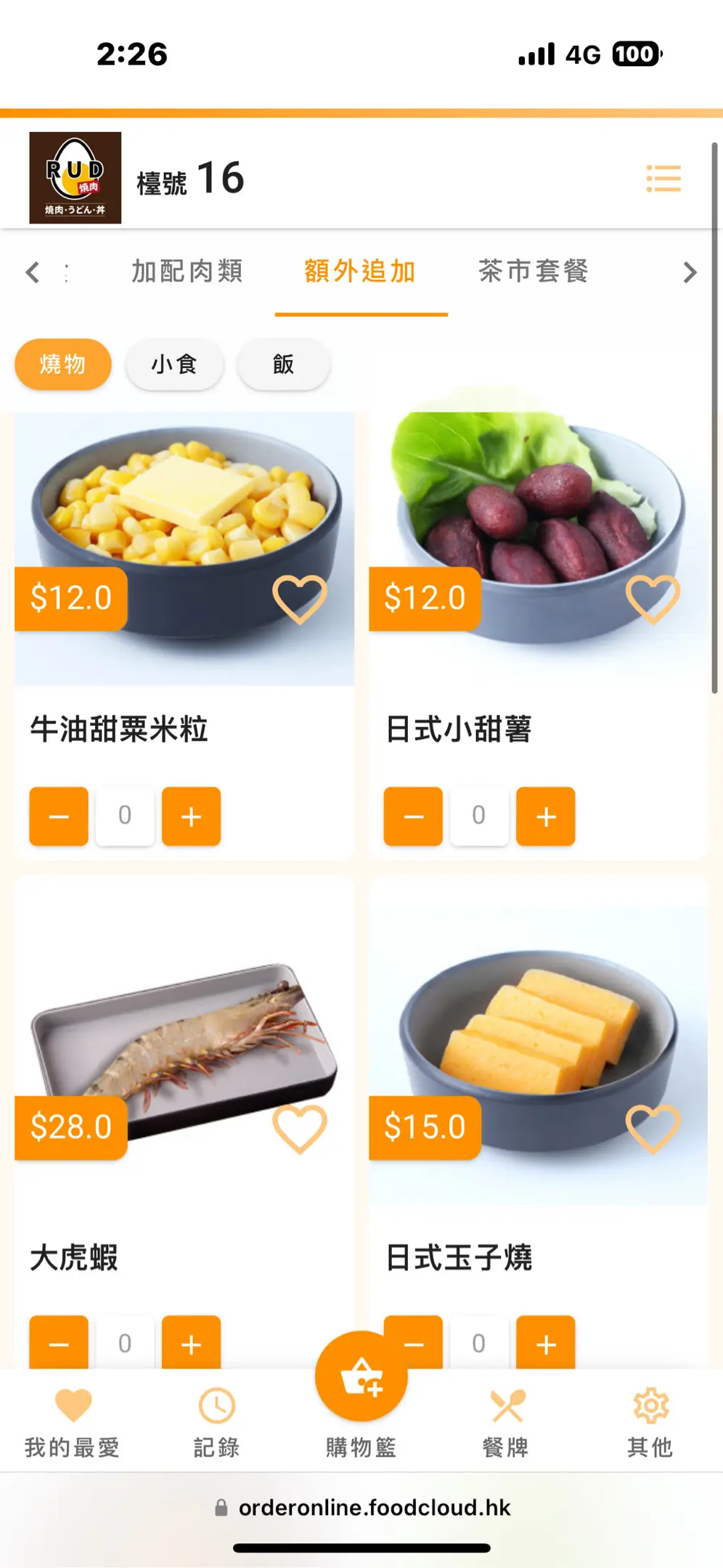
Task: Switch to the 茶市套餐 category tab
Action: [534, 271]
